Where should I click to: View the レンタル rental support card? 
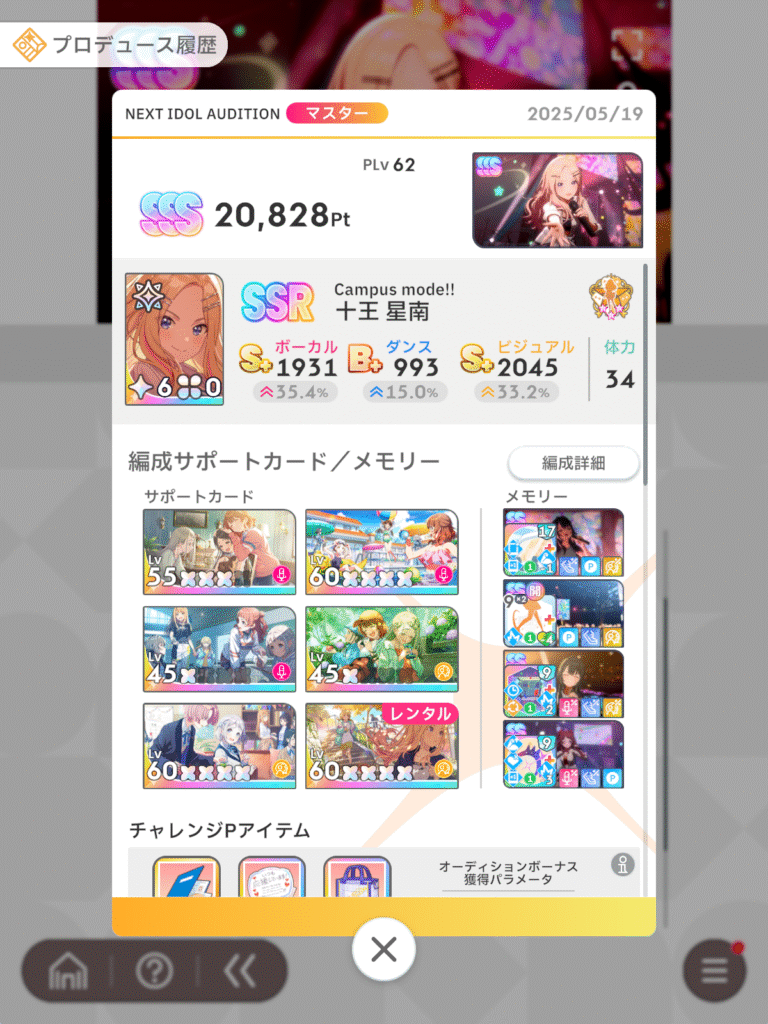point(381,745)
